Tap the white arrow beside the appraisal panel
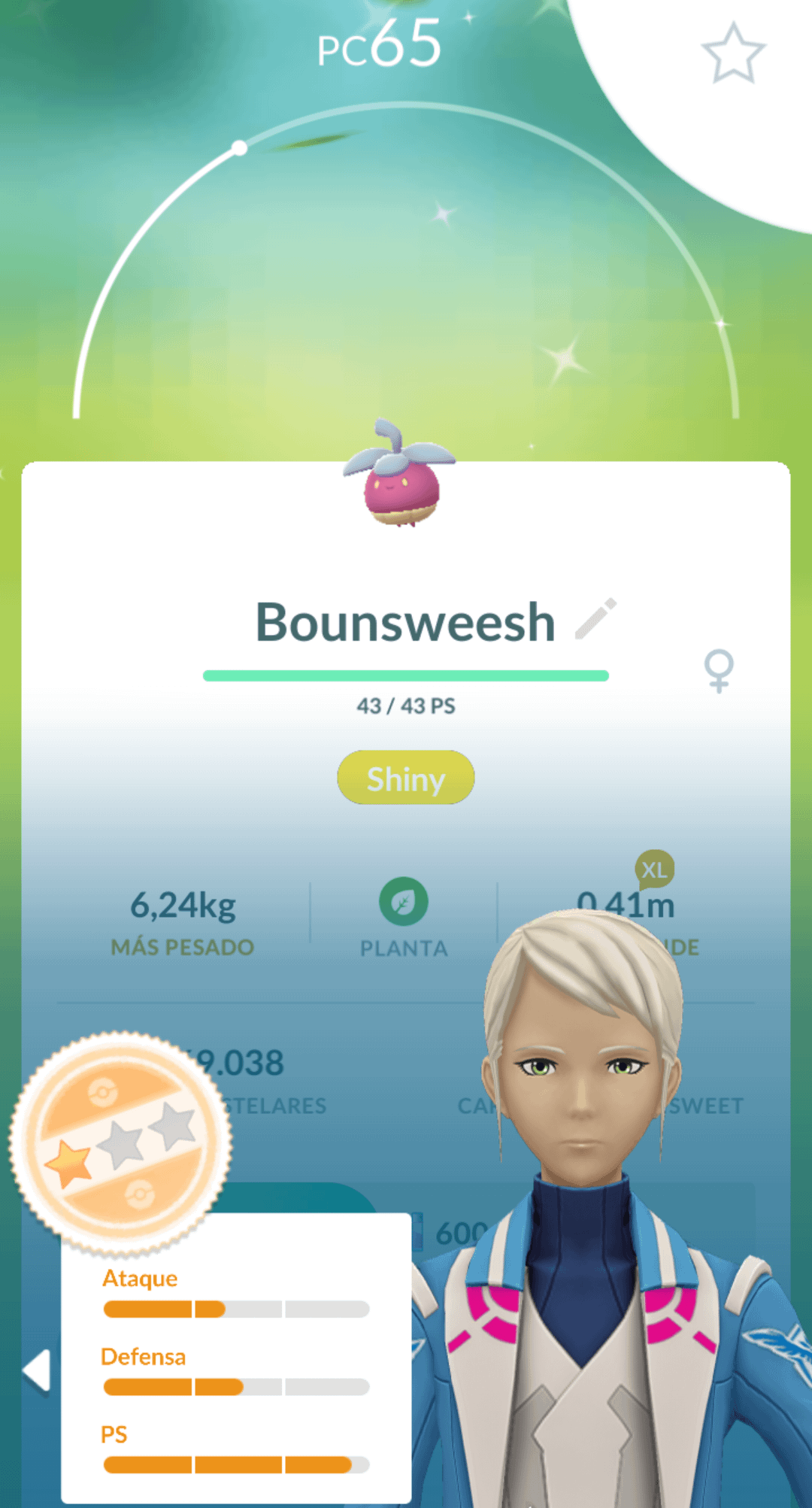812x1508 pixels. tap(37, 1370)
